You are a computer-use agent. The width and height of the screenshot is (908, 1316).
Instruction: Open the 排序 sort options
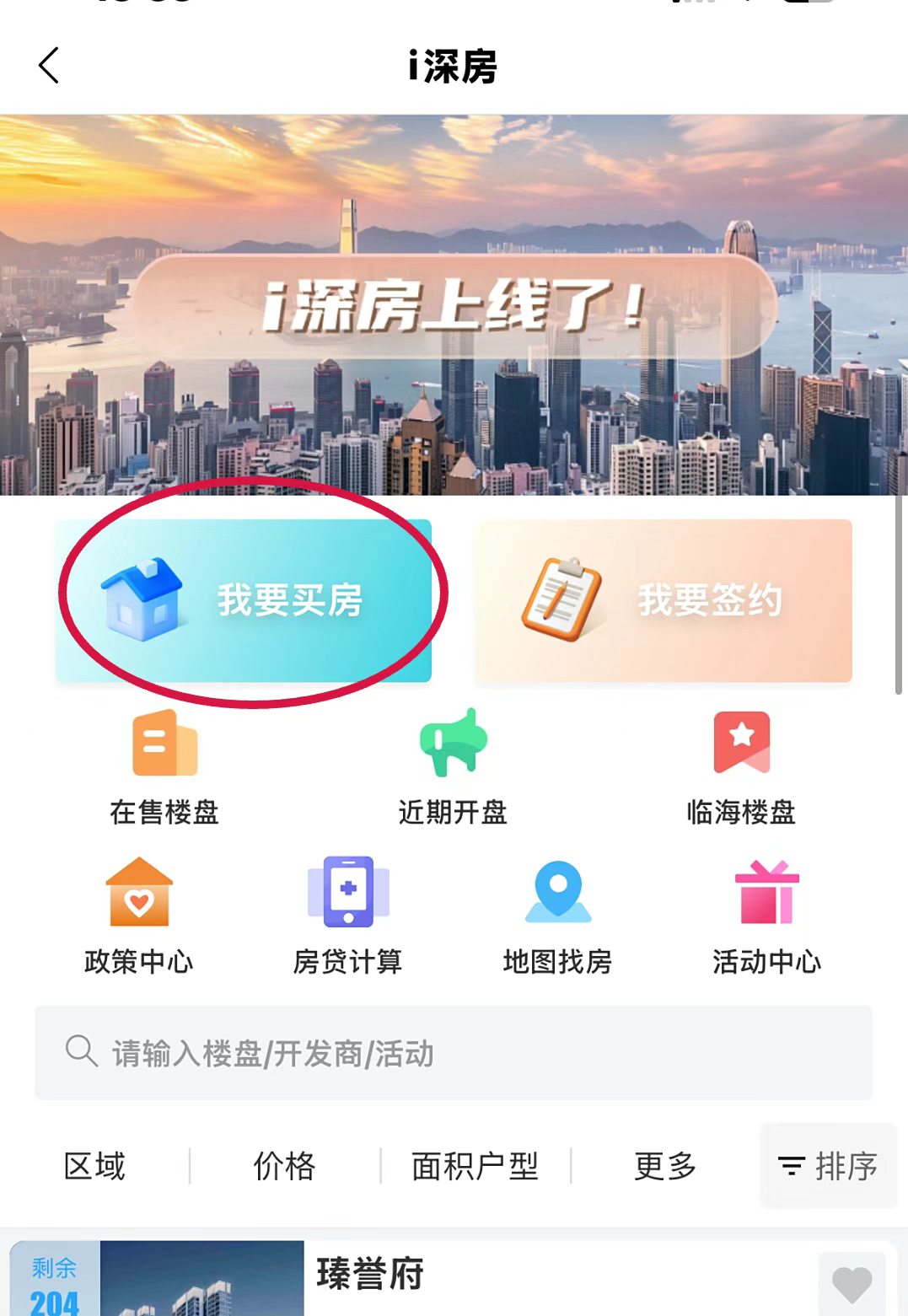click(x=828, y=1167)
